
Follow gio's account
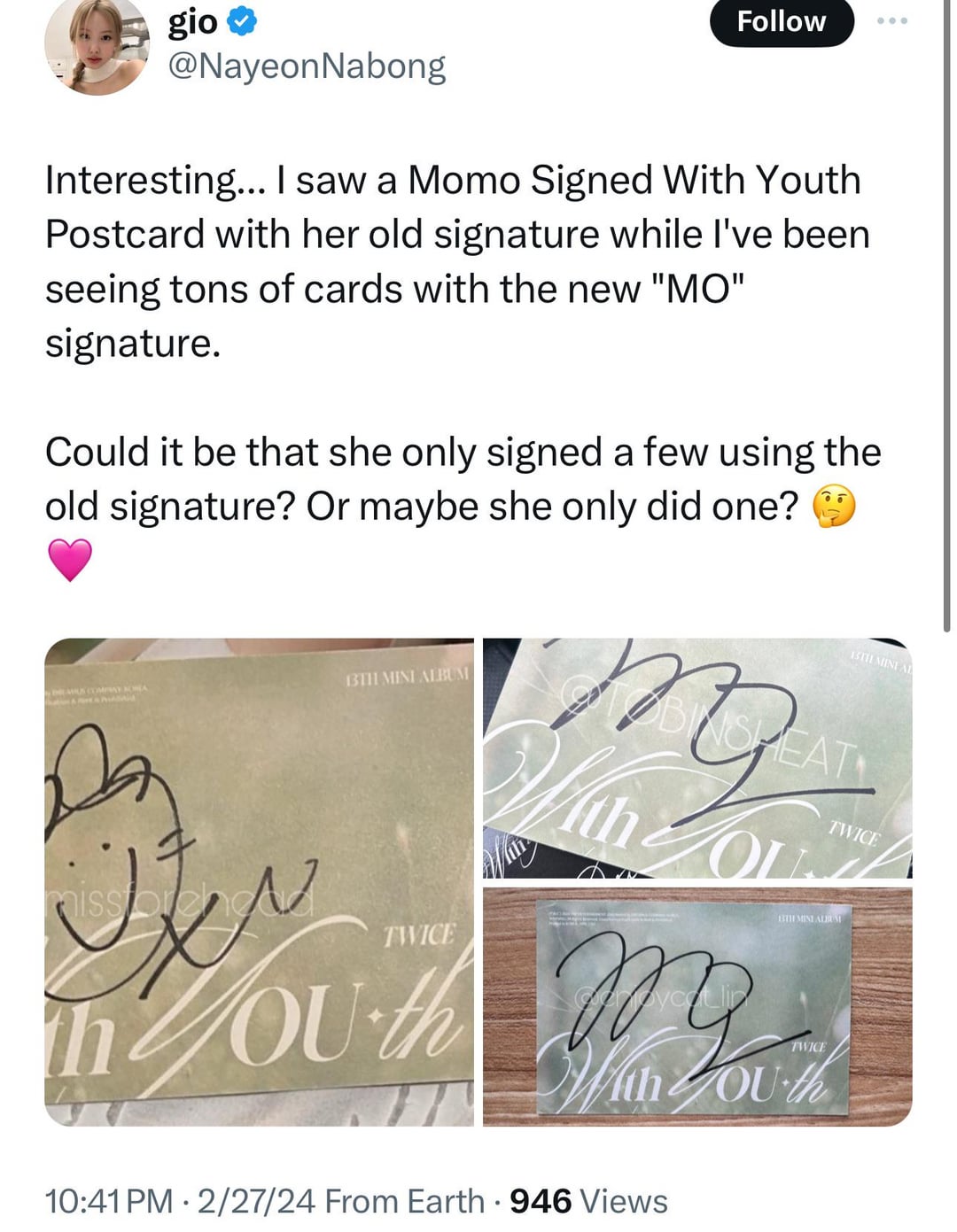point(781,21)
